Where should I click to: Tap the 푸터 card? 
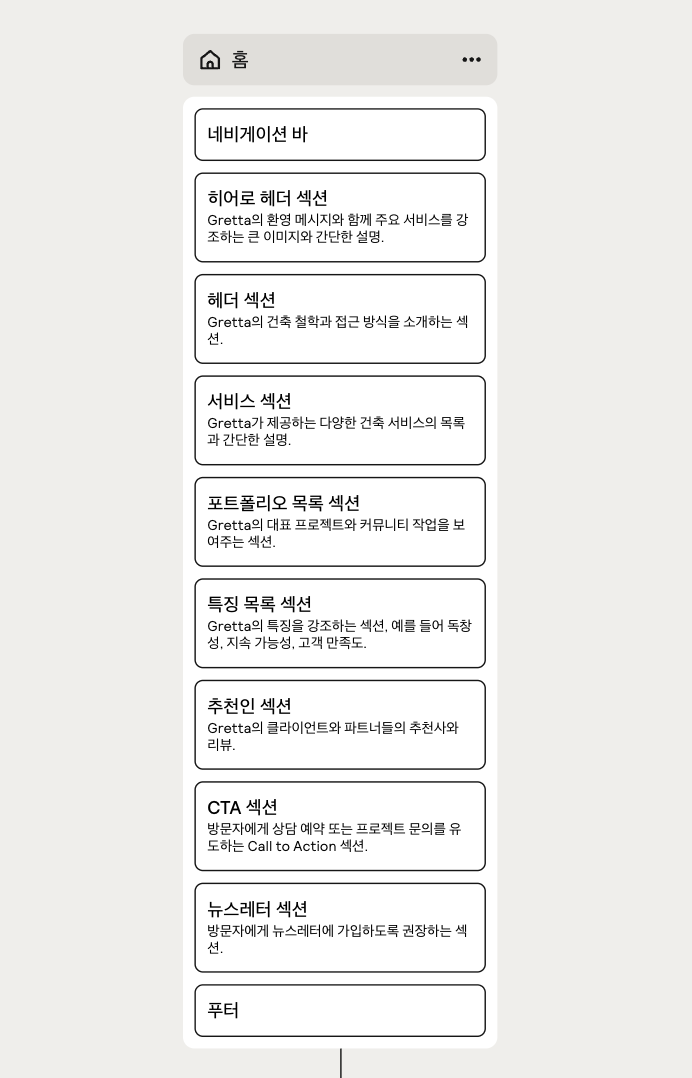coord(340,1010)
